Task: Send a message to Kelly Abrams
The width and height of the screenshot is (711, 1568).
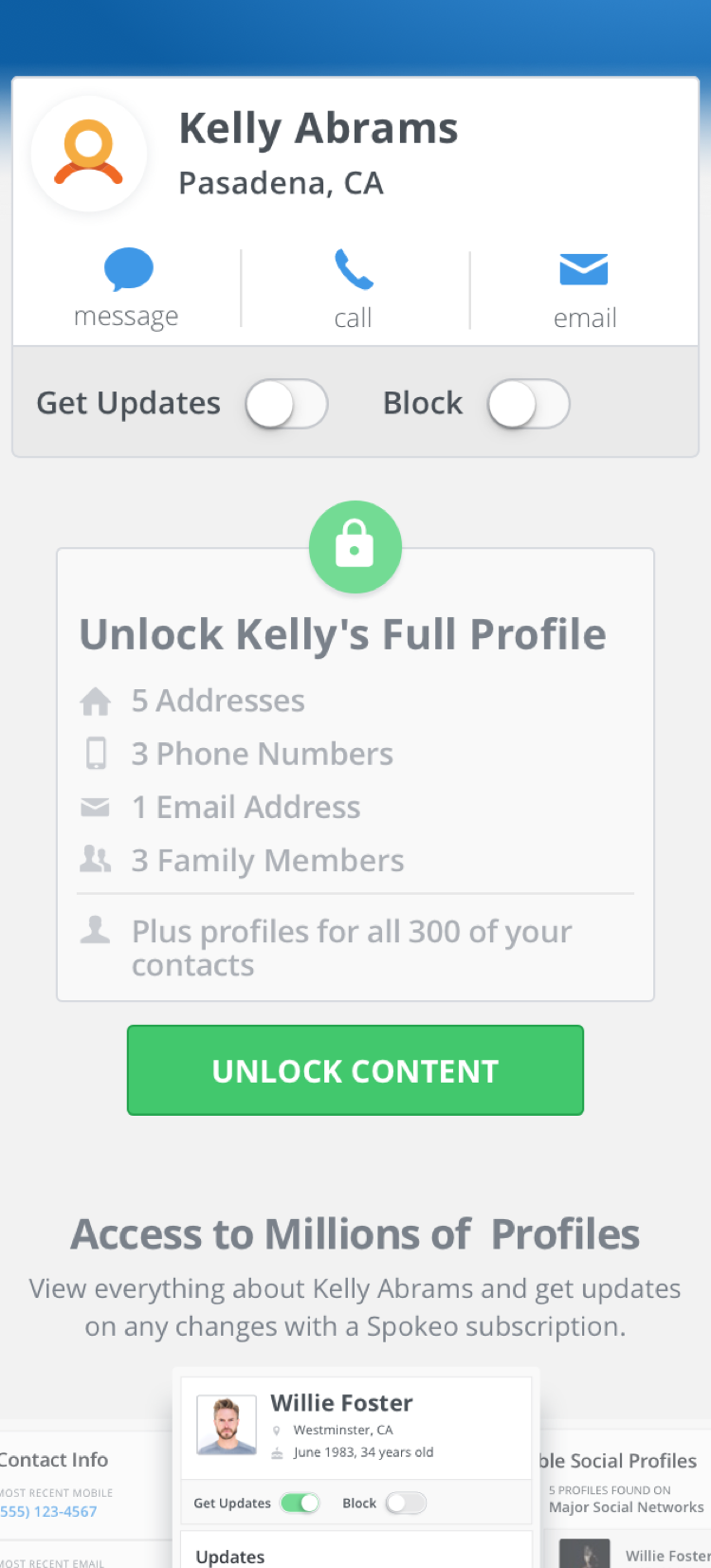Action: click(x=127, y=288)
